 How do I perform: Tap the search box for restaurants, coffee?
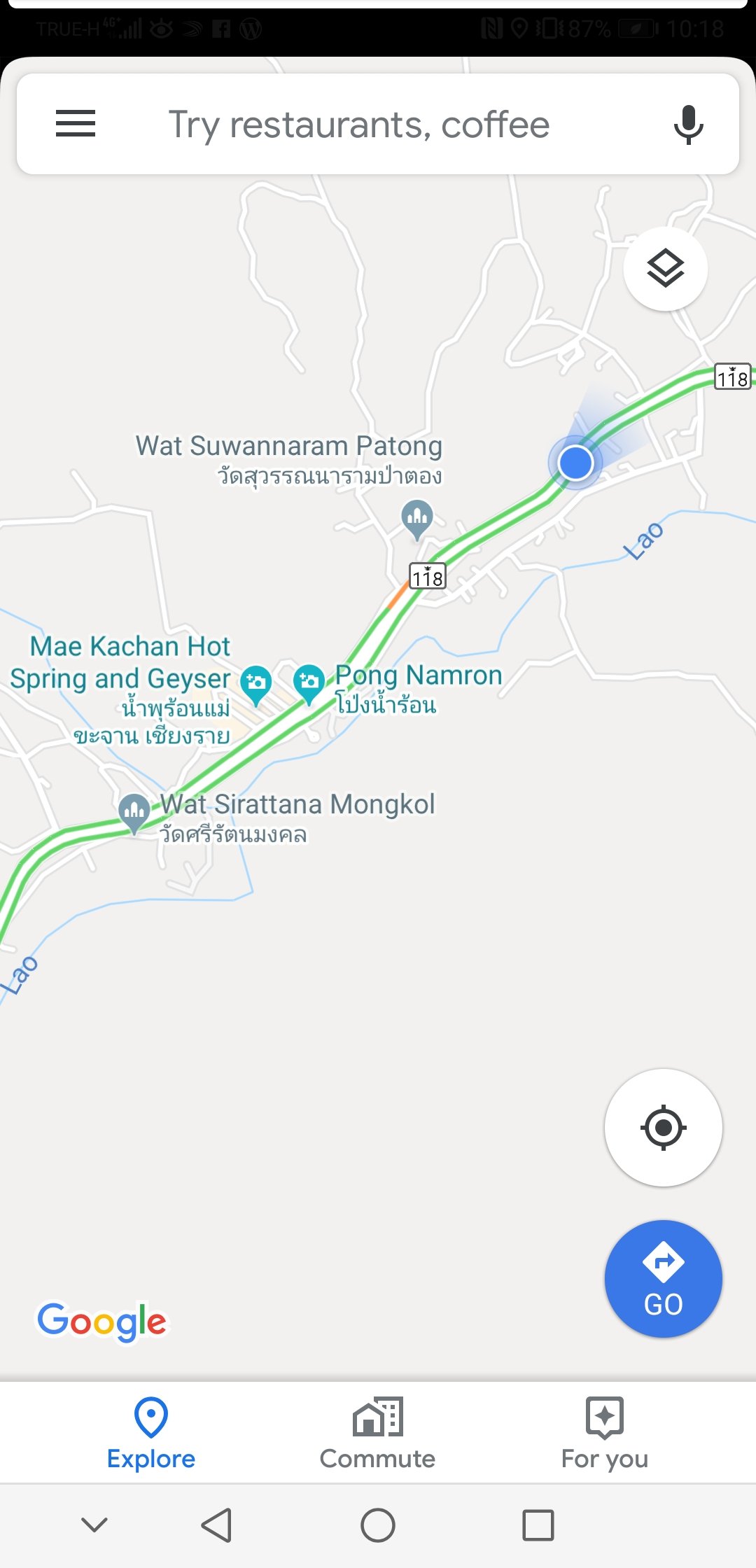click(x=358, y=125)
